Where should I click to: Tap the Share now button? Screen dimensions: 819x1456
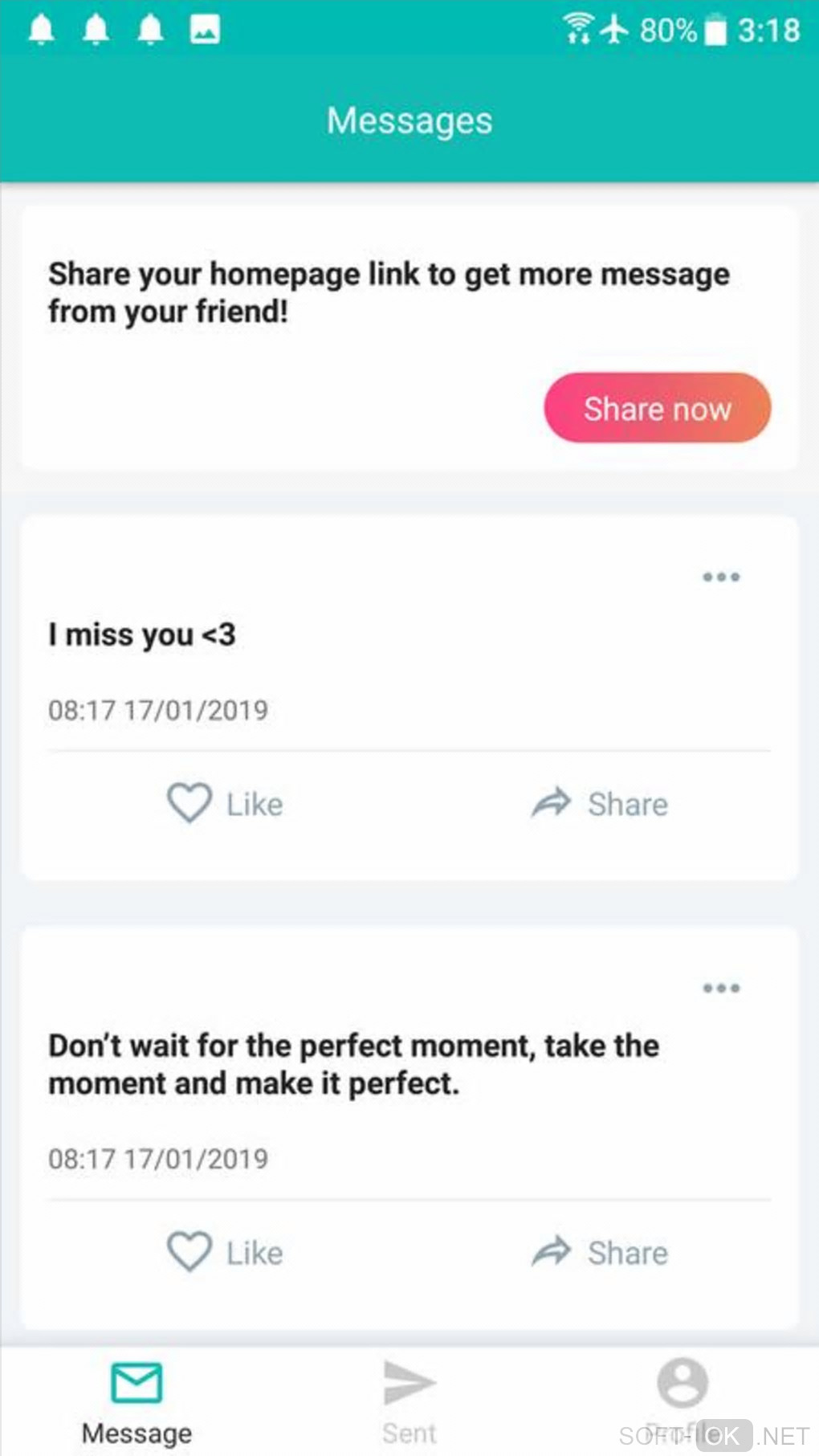click(x=657, y=408)
